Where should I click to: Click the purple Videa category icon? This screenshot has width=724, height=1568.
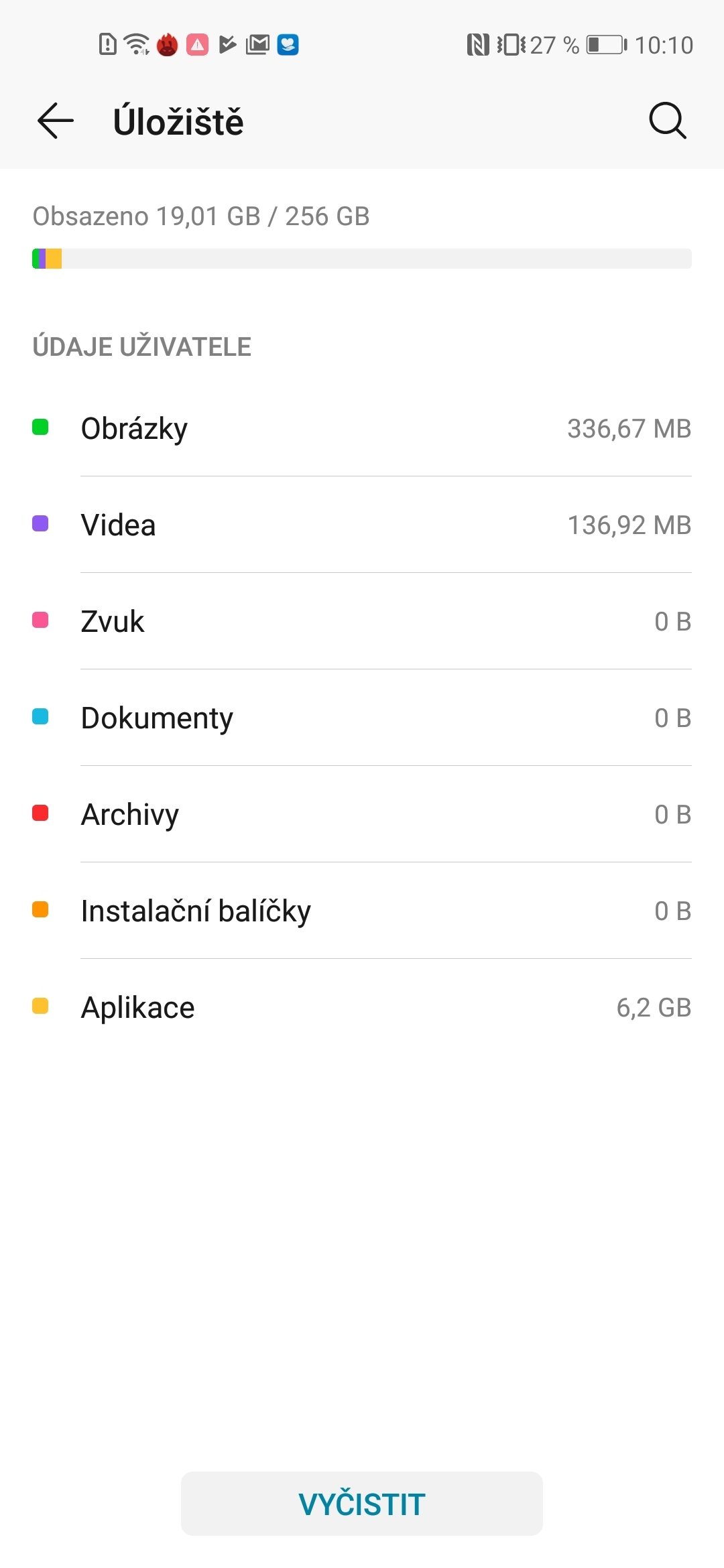tap(40, 524)
